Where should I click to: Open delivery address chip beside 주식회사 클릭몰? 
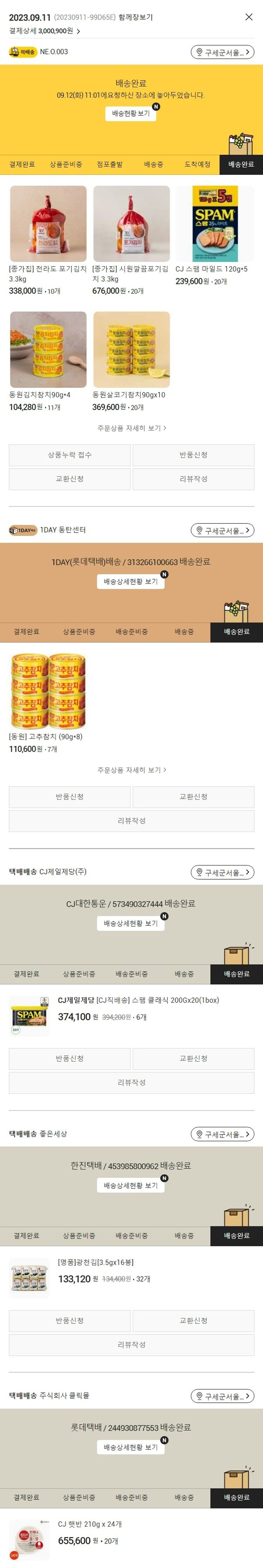pyautogui.click(x=222, y=1396)
